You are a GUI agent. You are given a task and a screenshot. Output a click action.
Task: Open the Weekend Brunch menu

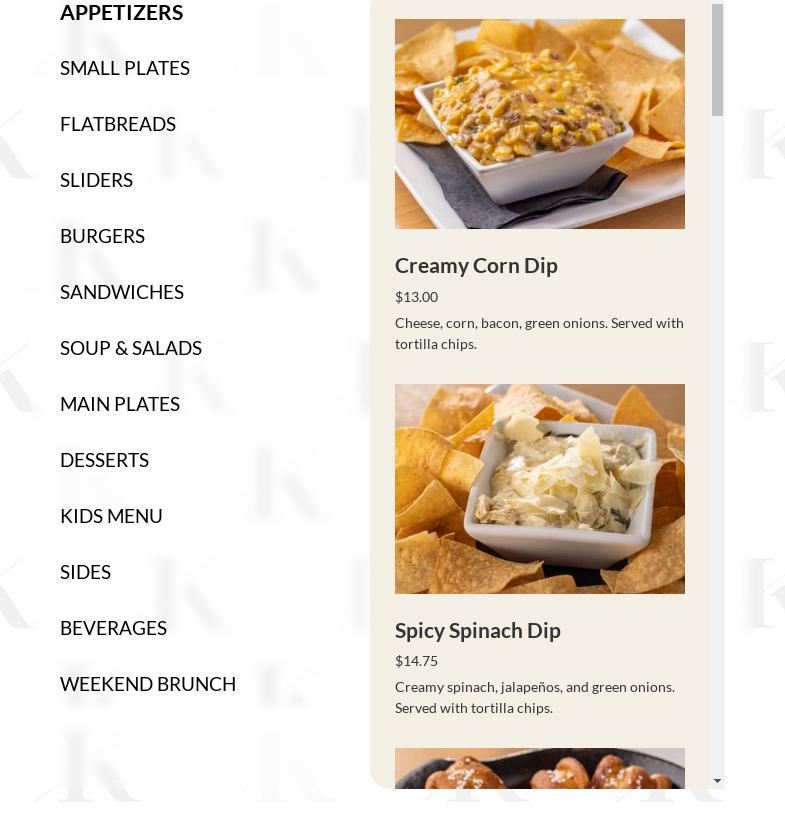point(148,684)
